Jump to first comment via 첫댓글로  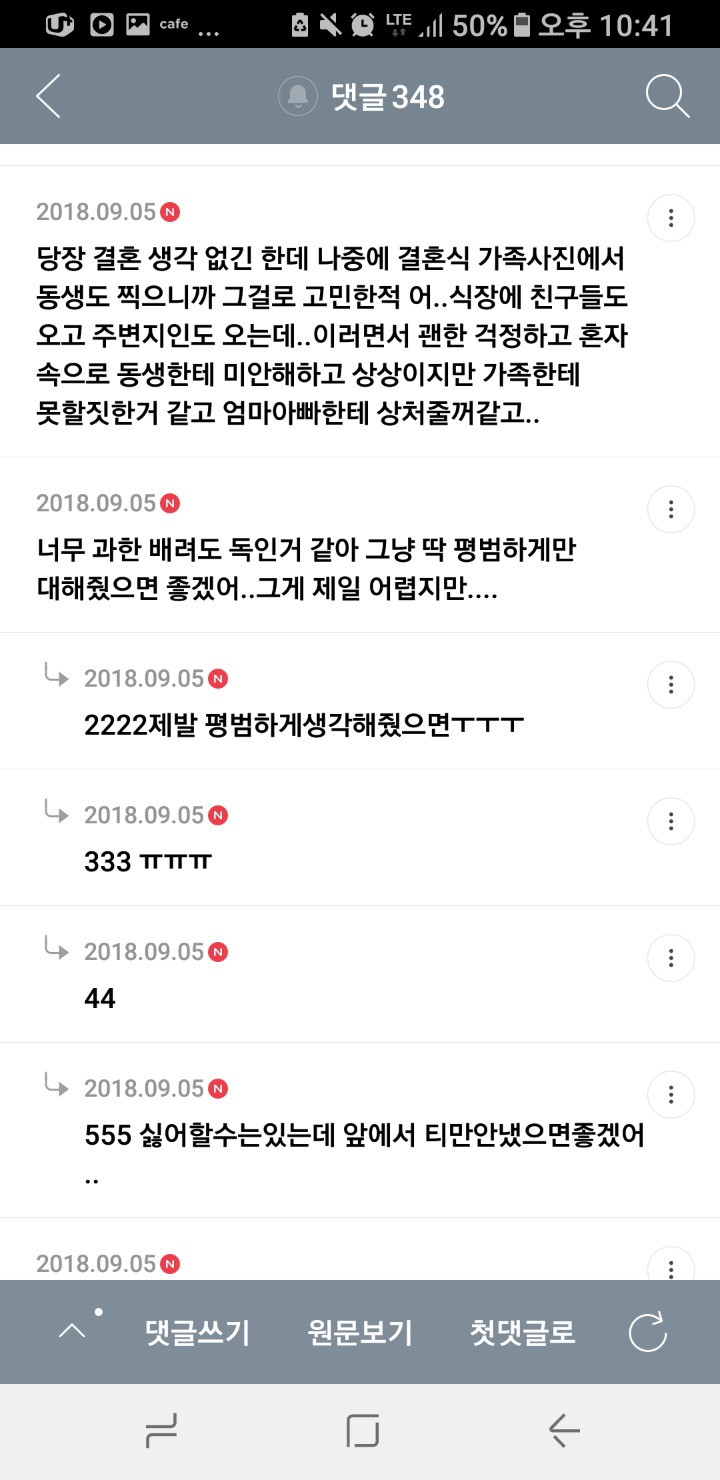(x=520, y=1331)
